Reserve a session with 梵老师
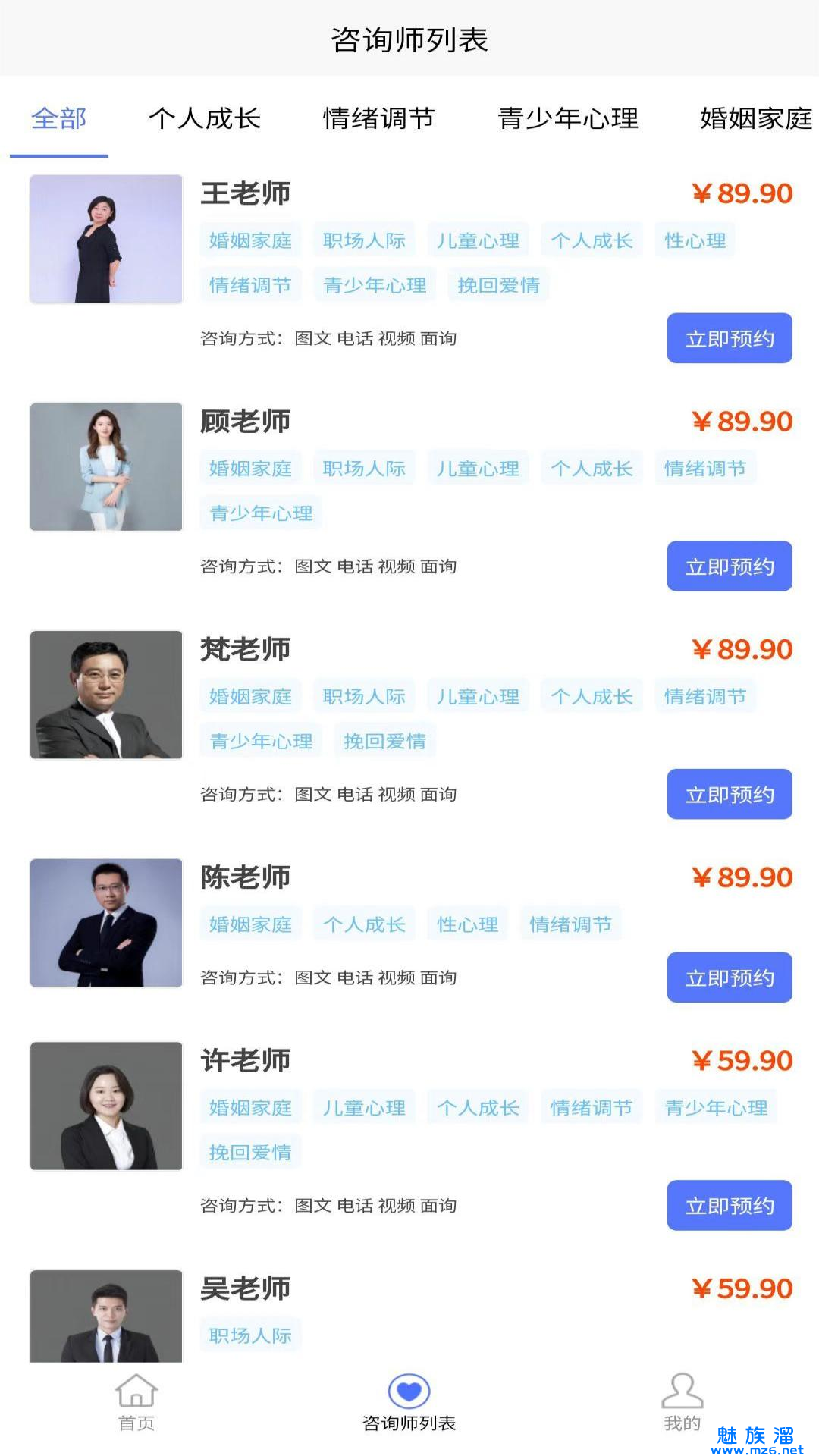The image size is (819, 1456). point(730,795)
